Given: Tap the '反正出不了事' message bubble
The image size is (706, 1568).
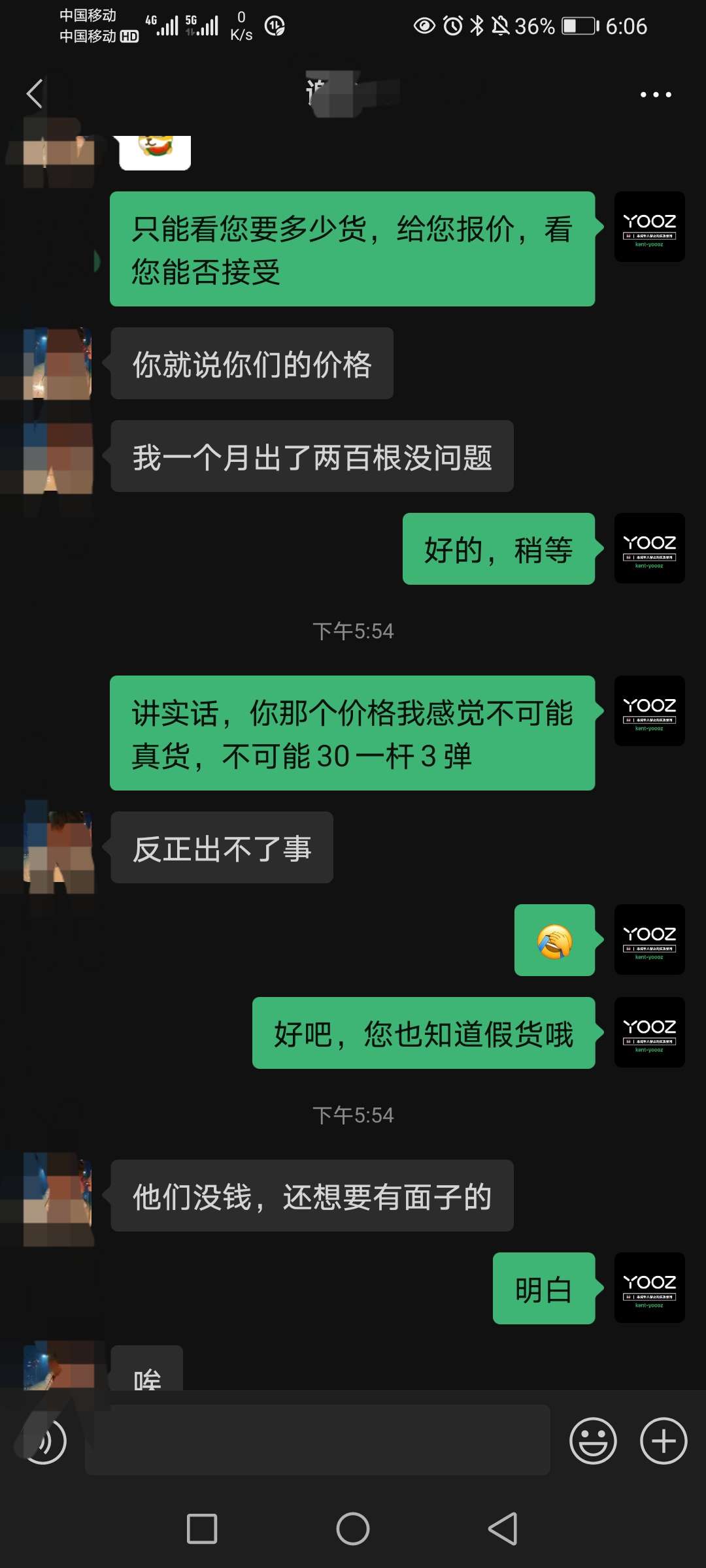Looking at the screenshot, I should click(221, 847).
